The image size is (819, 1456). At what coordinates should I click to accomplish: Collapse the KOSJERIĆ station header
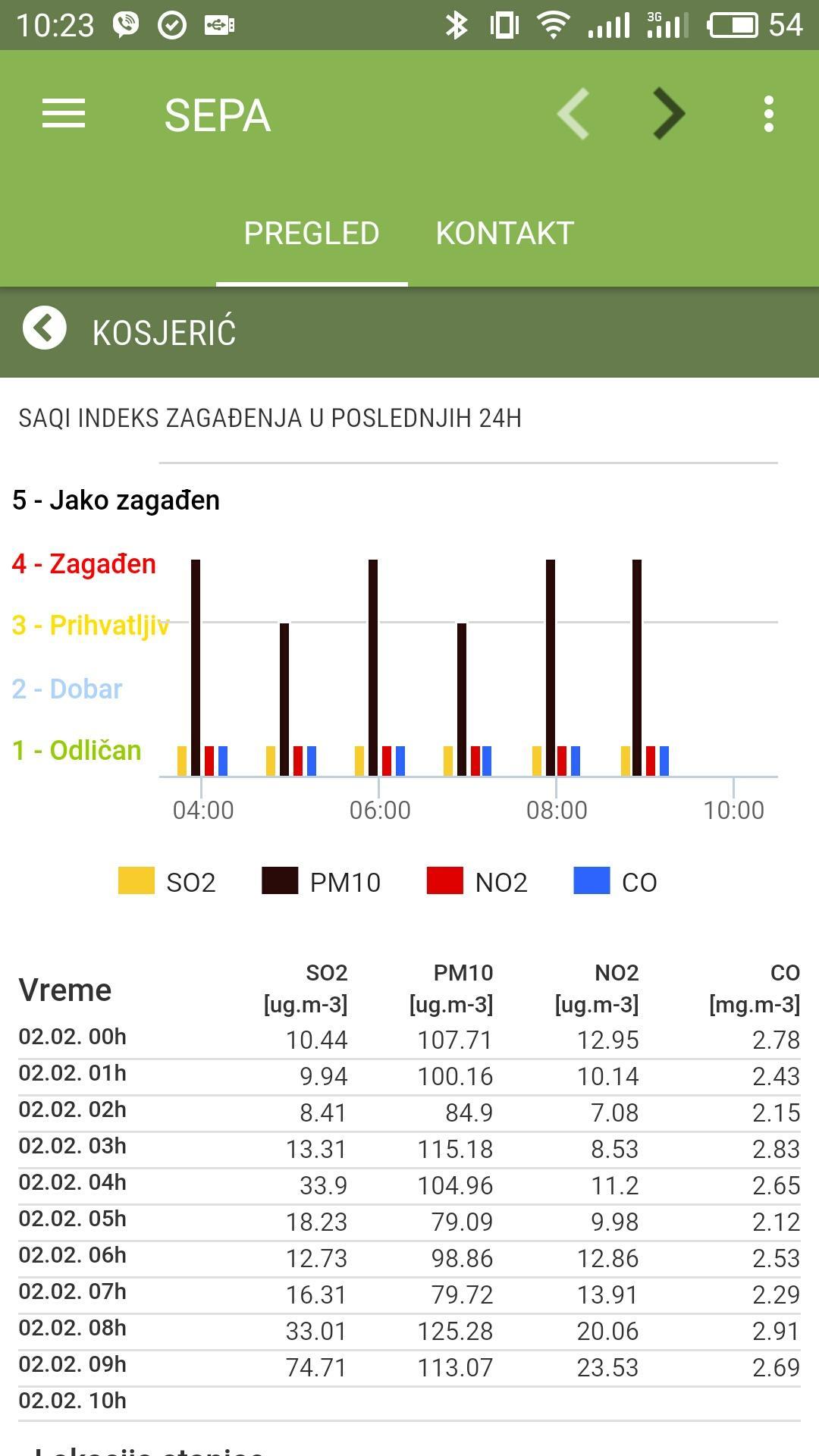(x=164, y=328)
